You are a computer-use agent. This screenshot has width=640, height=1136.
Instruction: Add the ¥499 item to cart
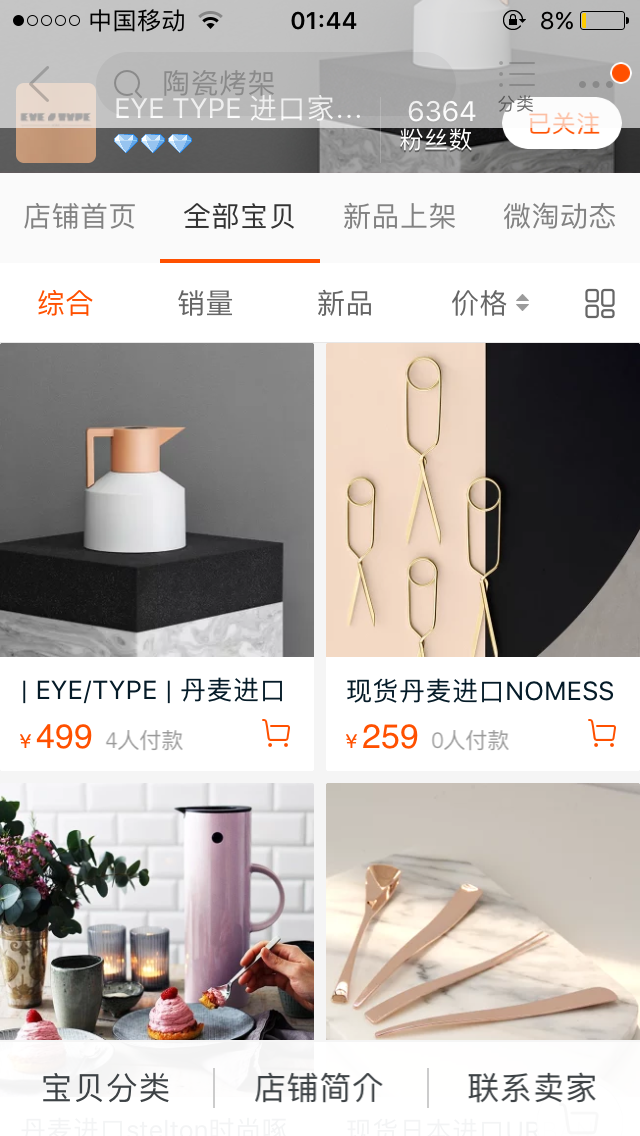[276, 735]
